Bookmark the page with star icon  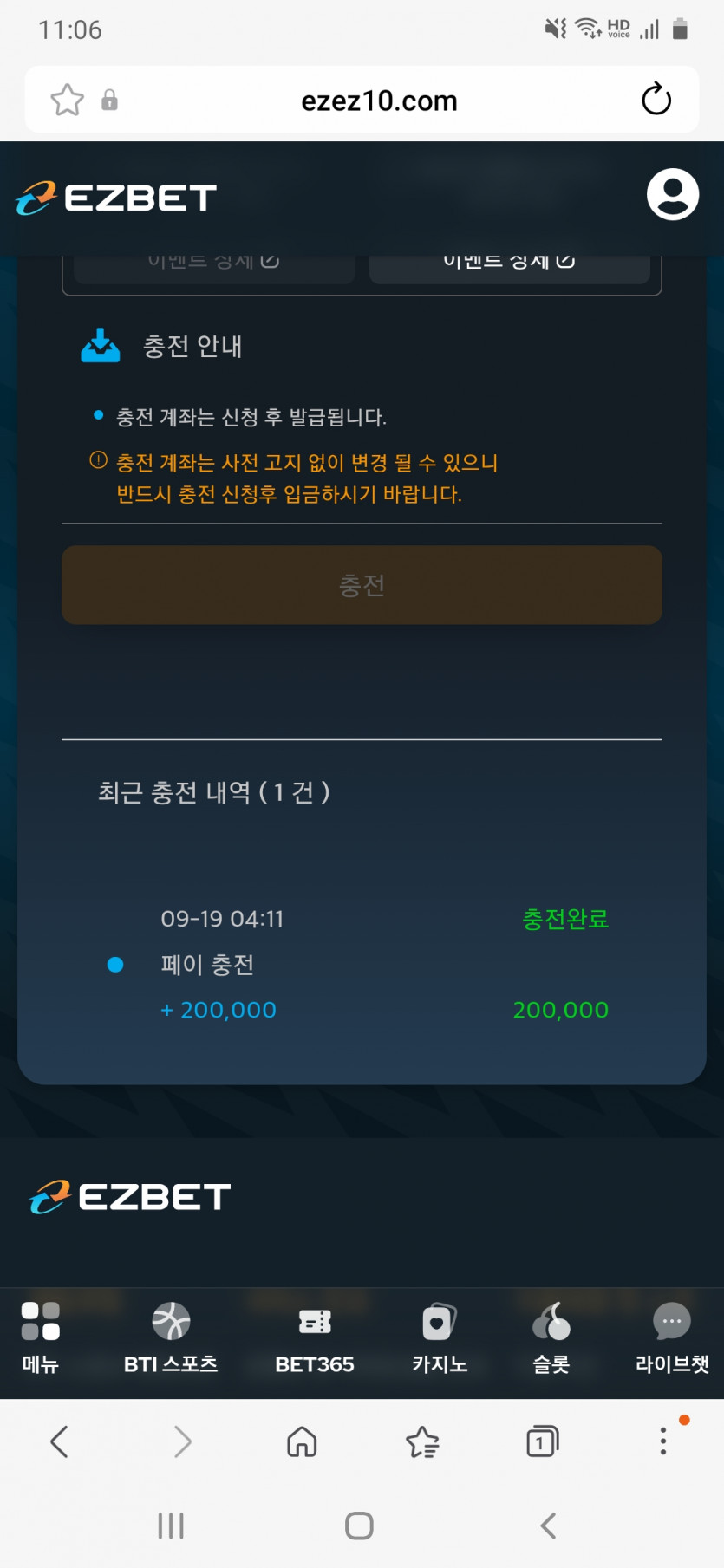pyautogui.click(x=68, y=100)
